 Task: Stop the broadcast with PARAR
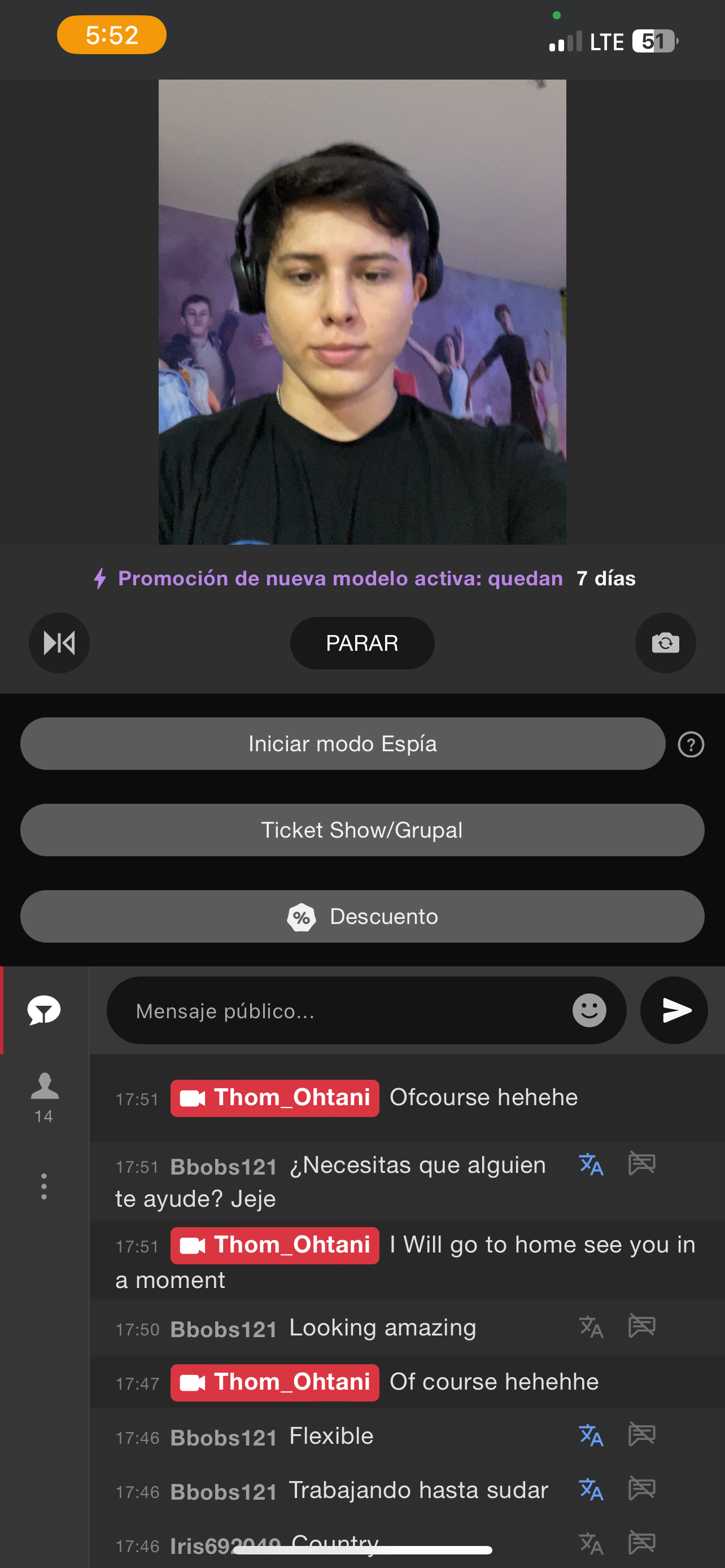[361, 643]
